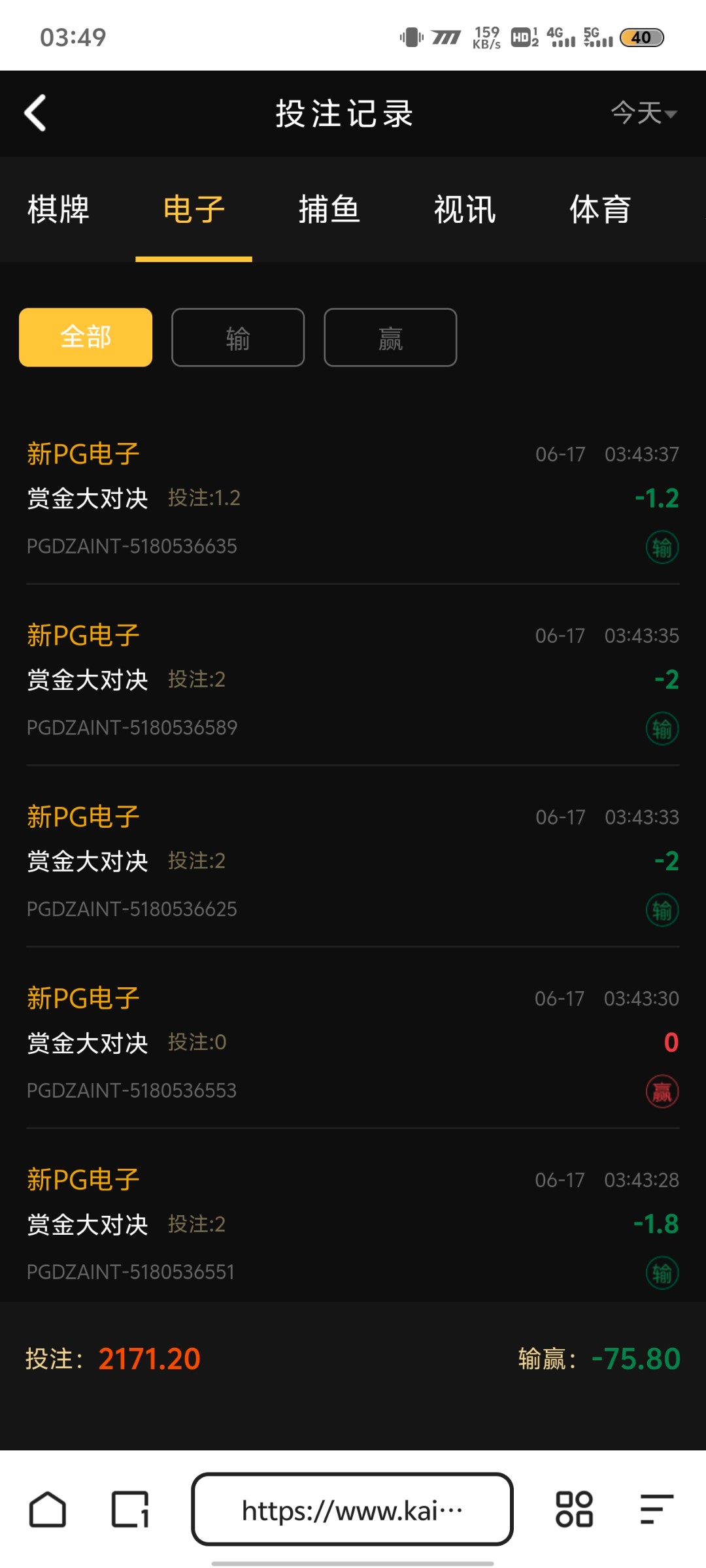Open the browser menu lines icon
The height and width of the screenshot is (1568, 706).
coord(656,1509)
